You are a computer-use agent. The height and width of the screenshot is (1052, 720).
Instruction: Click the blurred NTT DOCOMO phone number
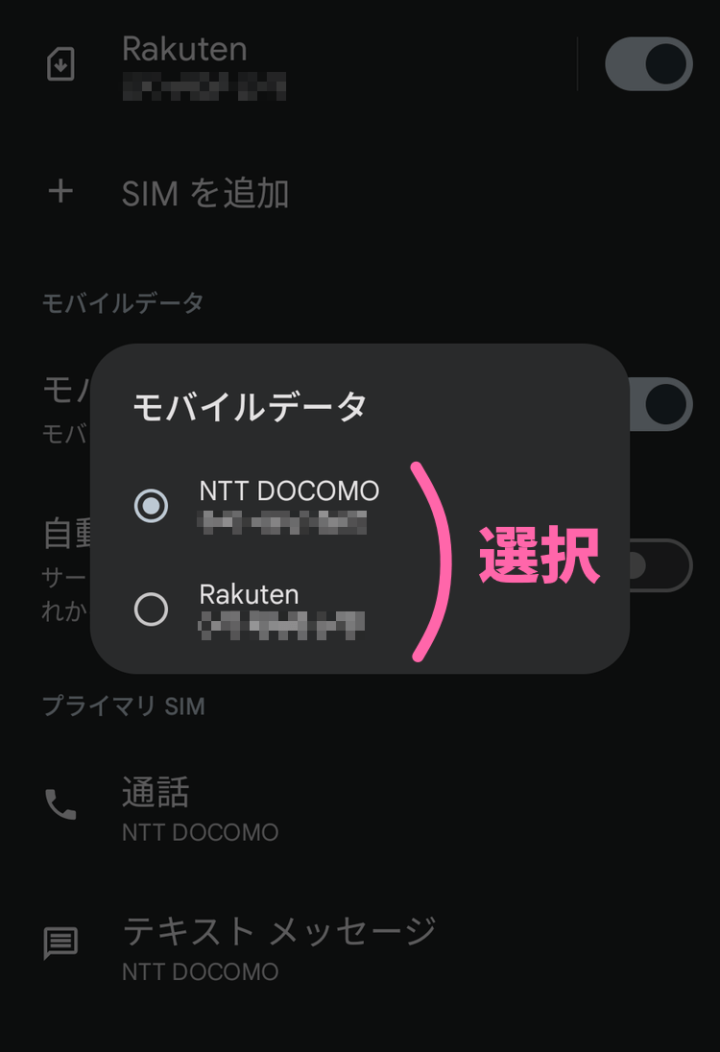pyautogui.click(x=285, y=519)
